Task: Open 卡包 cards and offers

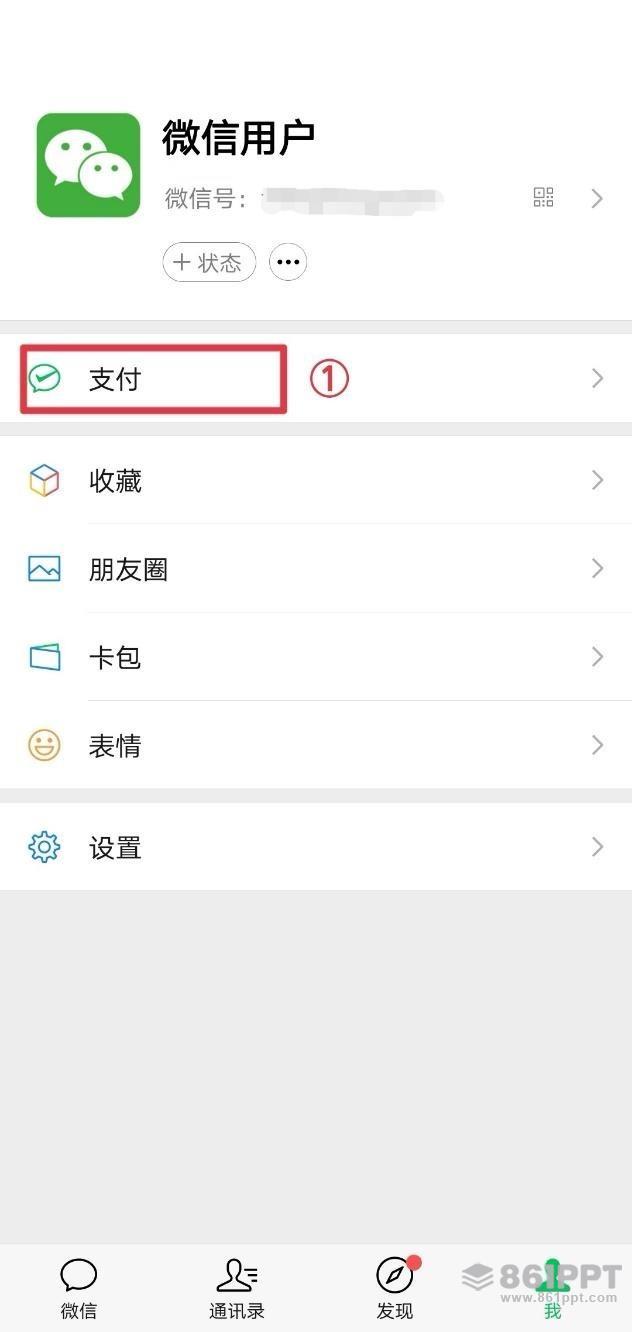Action: coord(316,656)
